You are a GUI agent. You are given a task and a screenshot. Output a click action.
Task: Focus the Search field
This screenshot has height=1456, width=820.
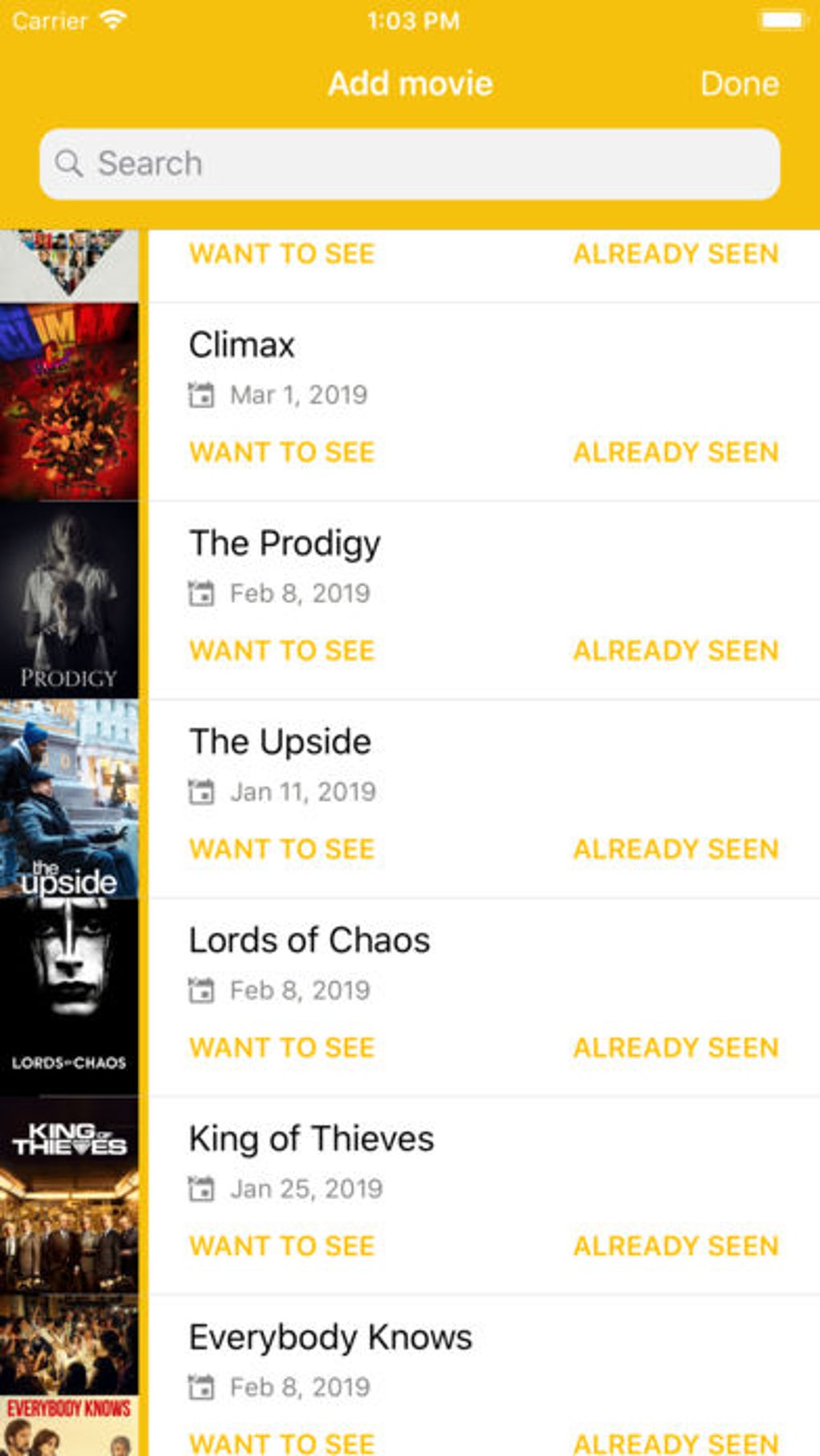tap(410, 164)
